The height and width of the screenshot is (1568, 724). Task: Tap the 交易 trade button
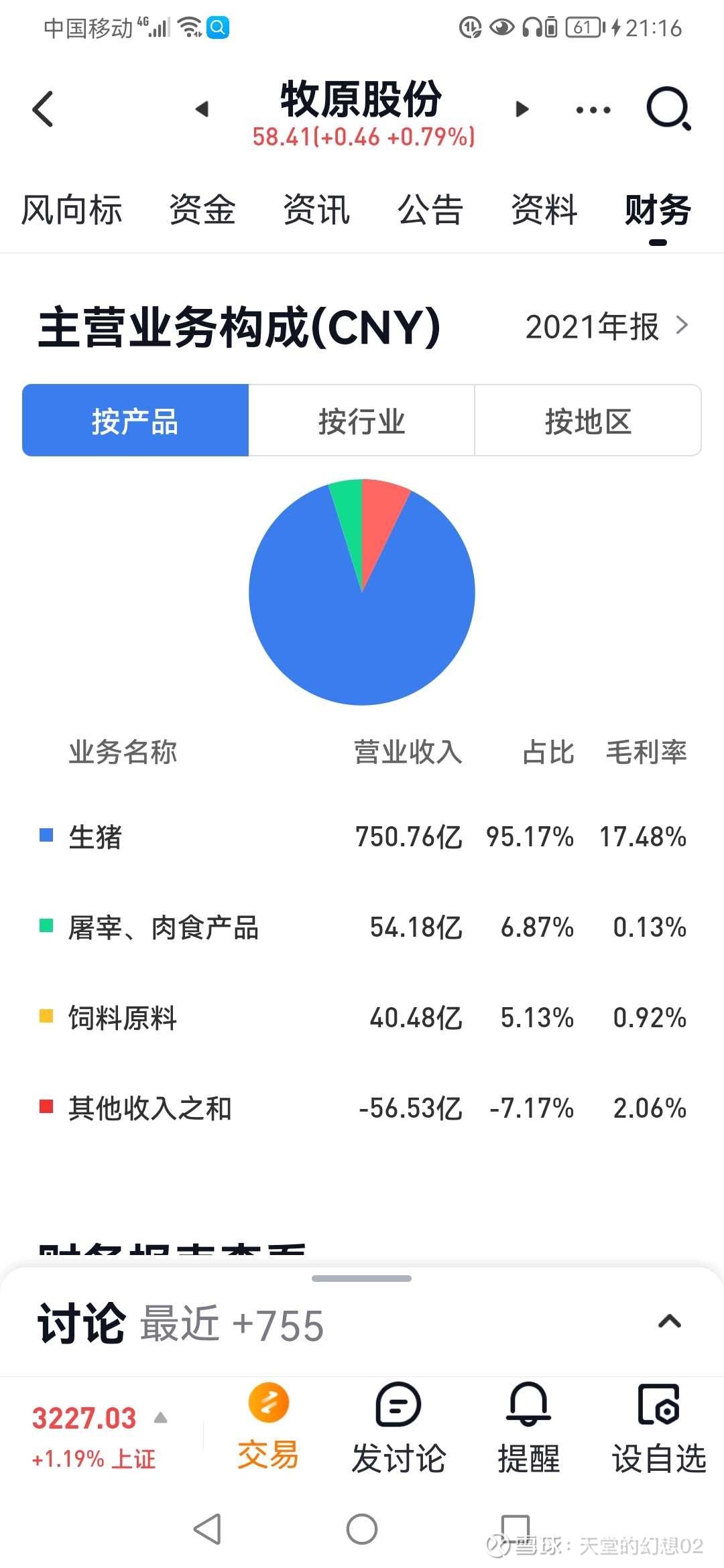pyautogui.click(x=268, y=1427)
